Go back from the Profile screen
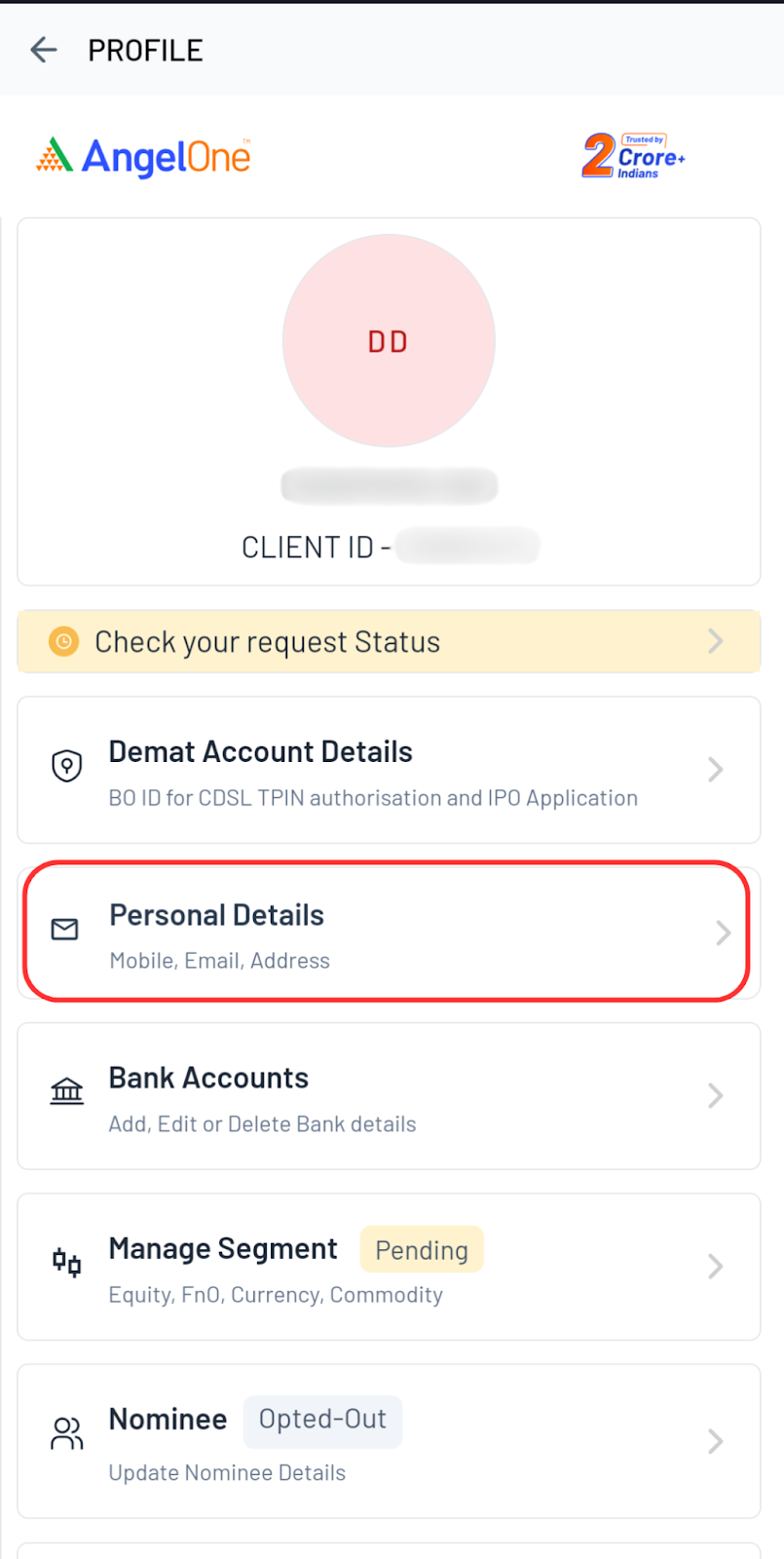This screenshot has width=784, height=1559. [44, 50]
